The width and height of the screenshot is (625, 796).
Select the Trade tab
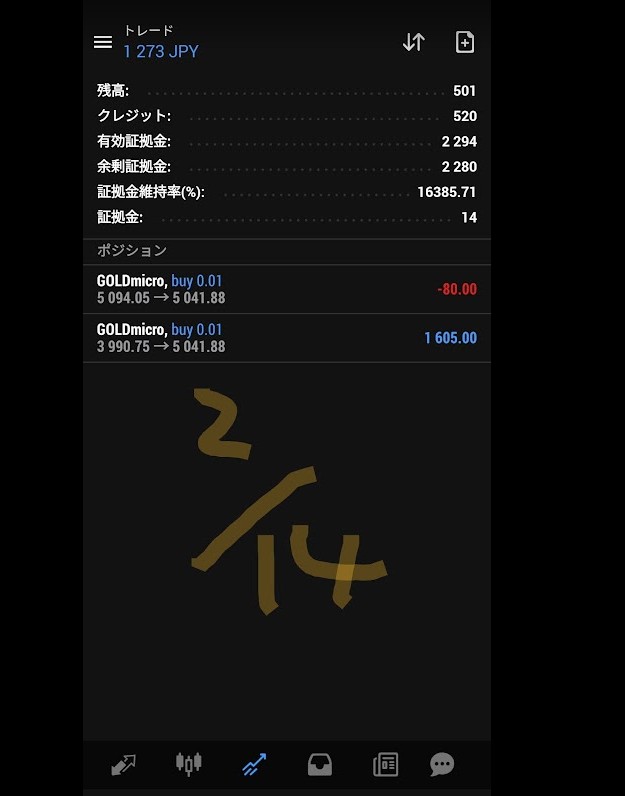pos(254,765)
